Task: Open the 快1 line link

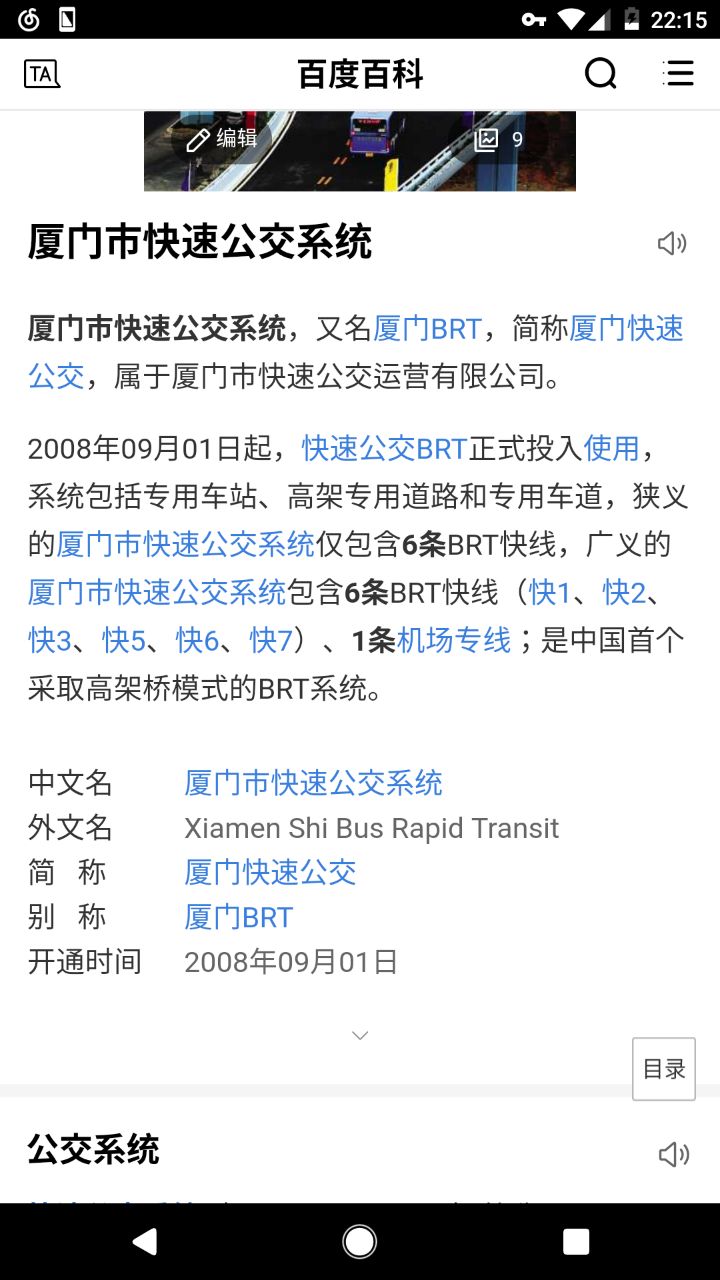Action: tap(549, 592)
